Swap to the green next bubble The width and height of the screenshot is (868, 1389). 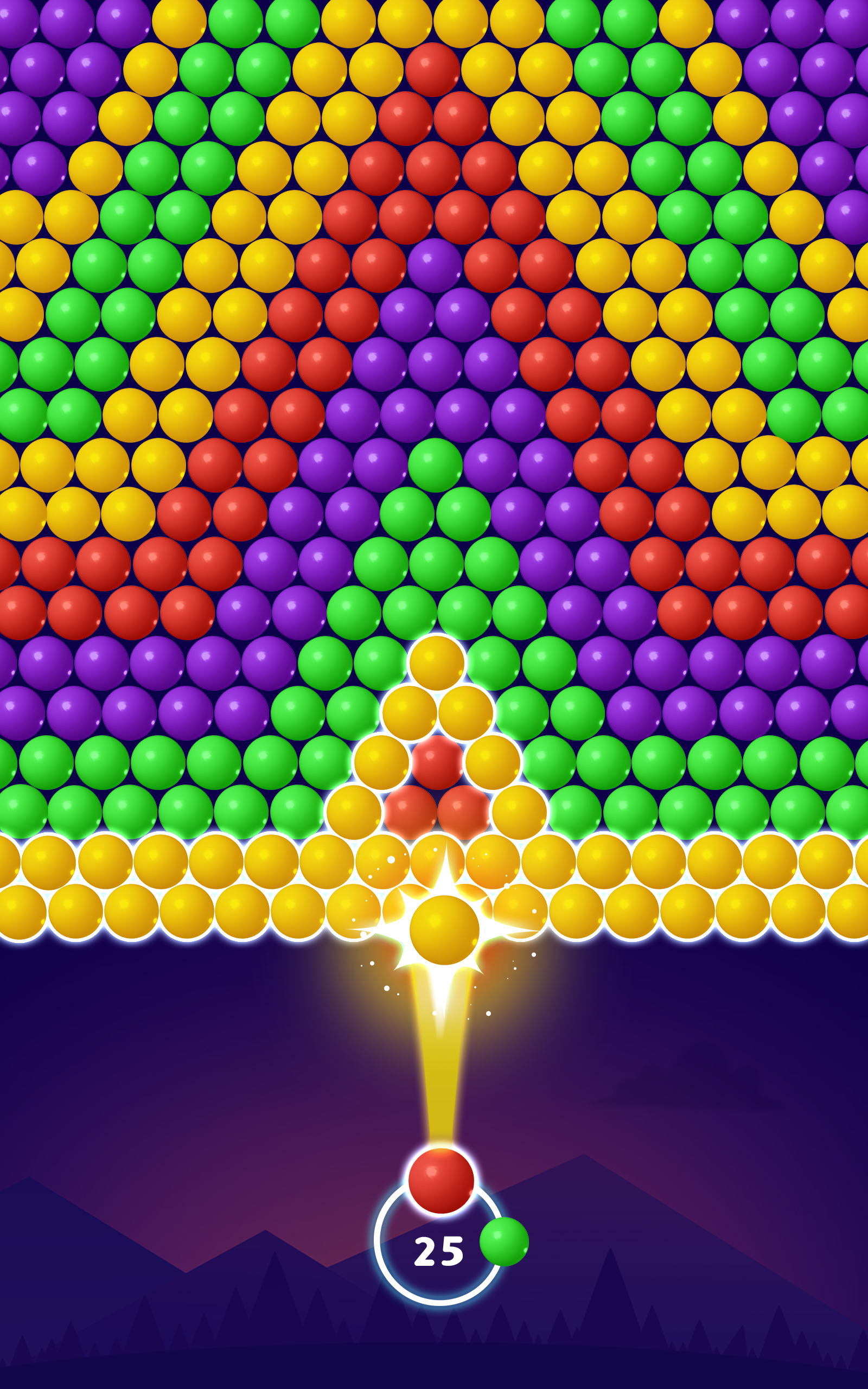(504, 1241)
